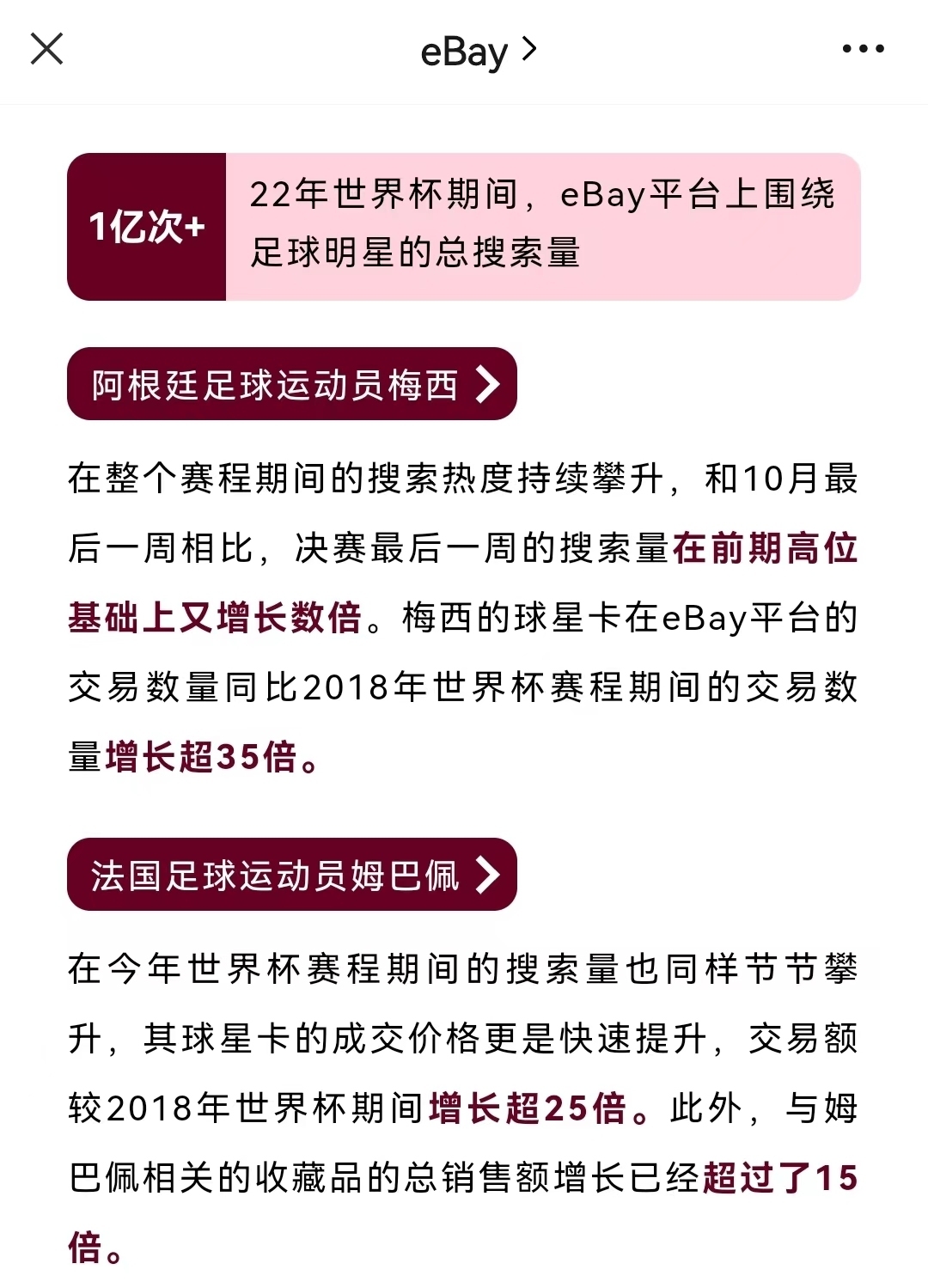Tap the X icon to exit the article

pos(48,49)
